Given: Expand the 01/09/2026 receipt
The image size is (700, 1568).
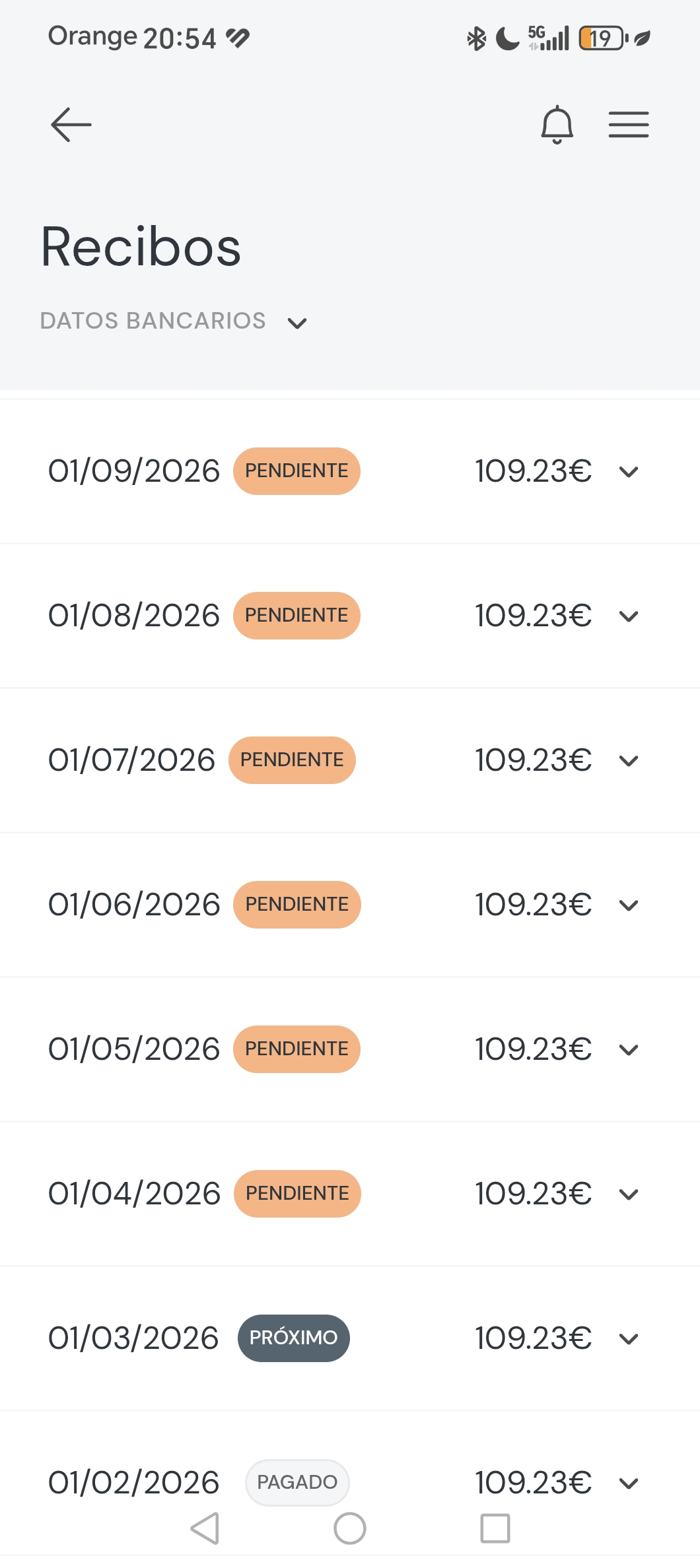Looking at the screenshot, I should point(629,472).
